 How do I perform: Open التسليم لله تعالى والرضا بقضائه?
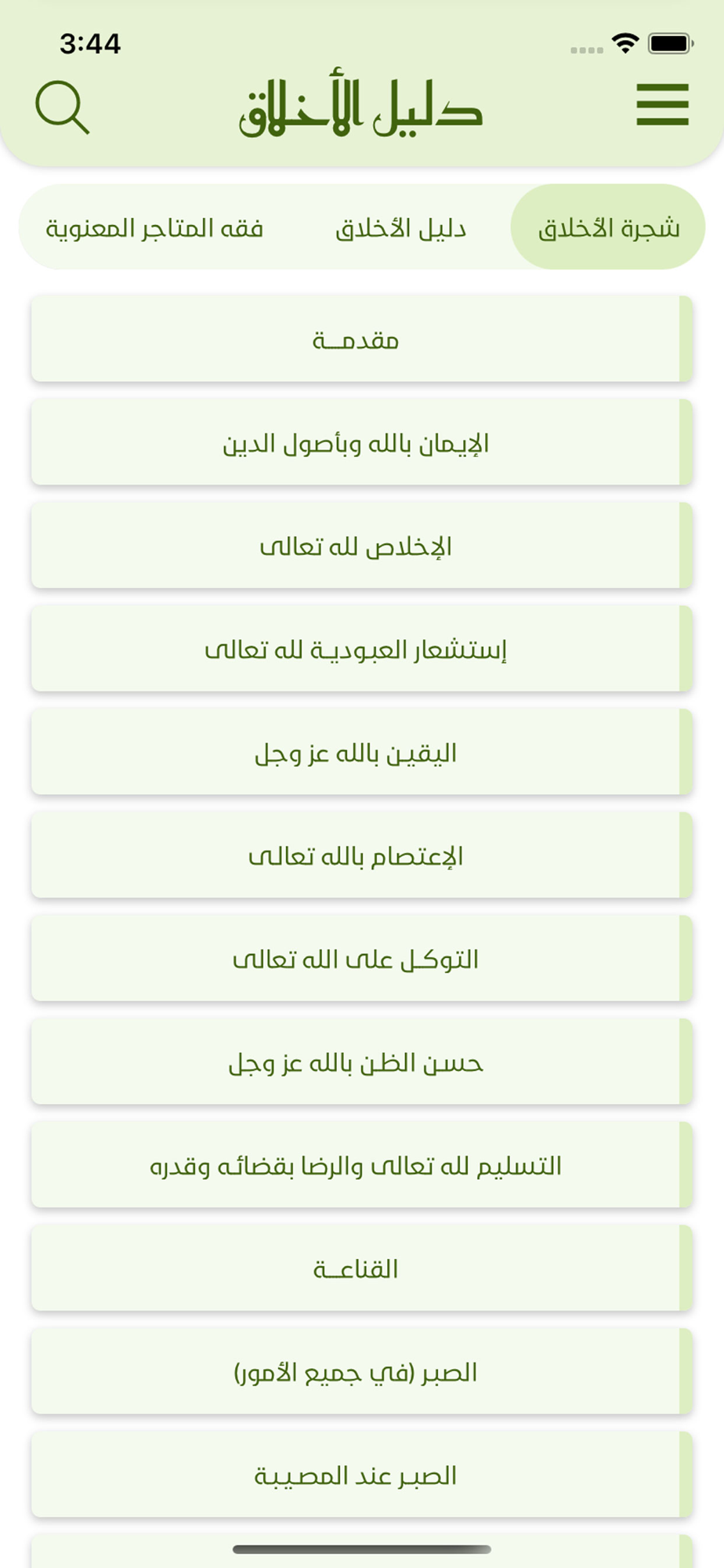(357, 1165)
